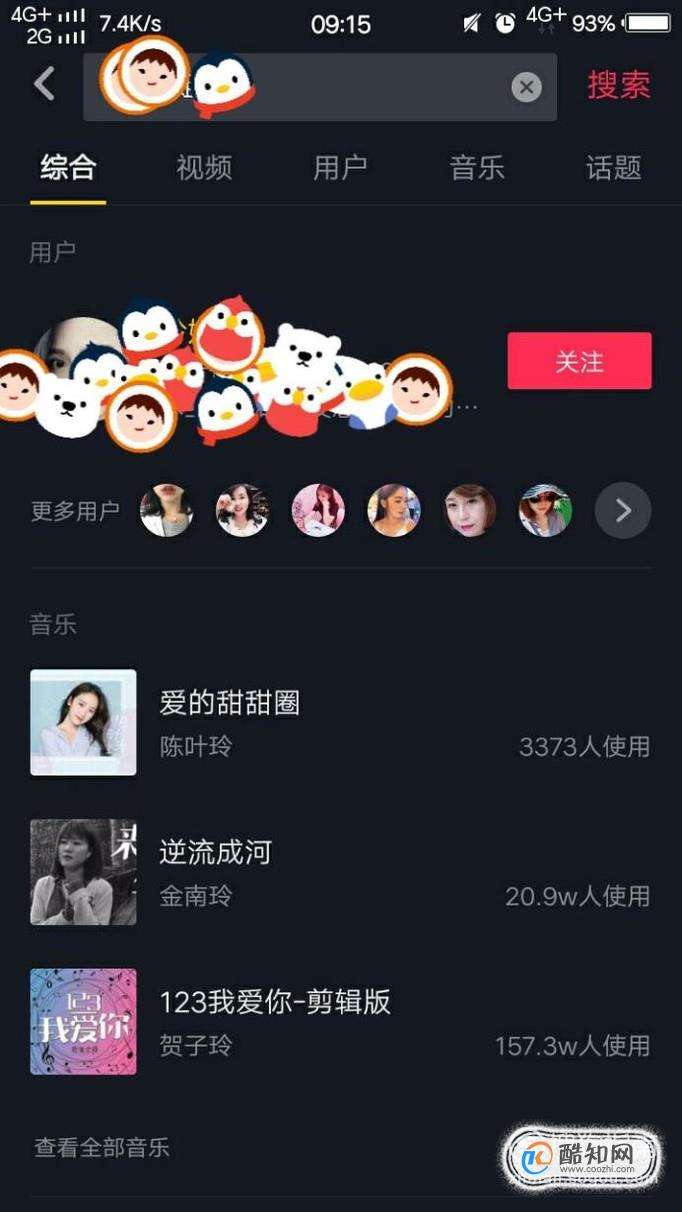Switch to the 用户 tab
The image size is (682, 1212).
pos(340,168)
